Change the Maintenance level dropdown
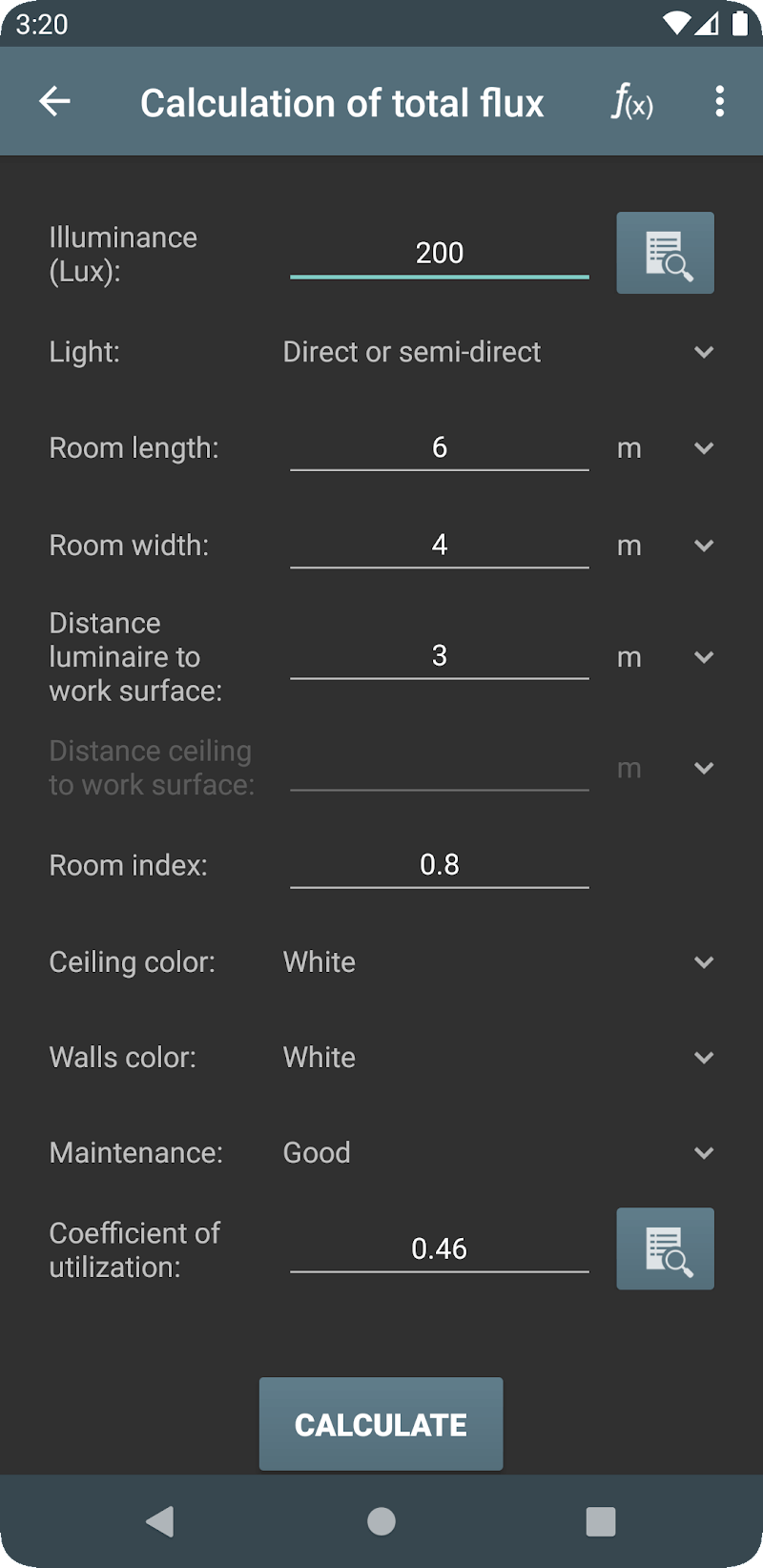The height and width of the screenshot is (1568, 763). pos(496,1153)
